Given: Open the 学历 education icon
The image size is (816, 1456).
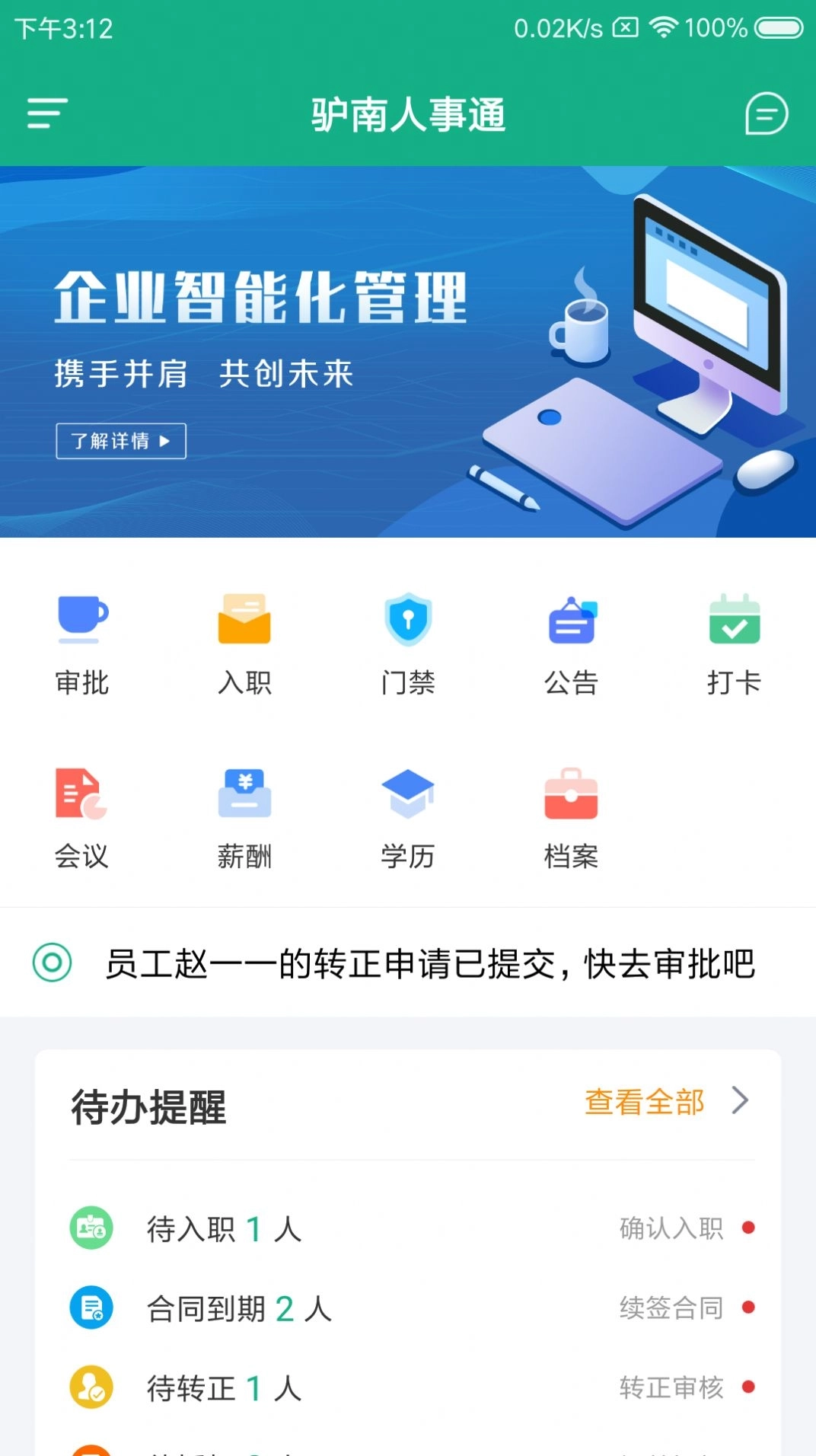Looking at the screenshot, I should pyautogui.click(x=409, y=819).
